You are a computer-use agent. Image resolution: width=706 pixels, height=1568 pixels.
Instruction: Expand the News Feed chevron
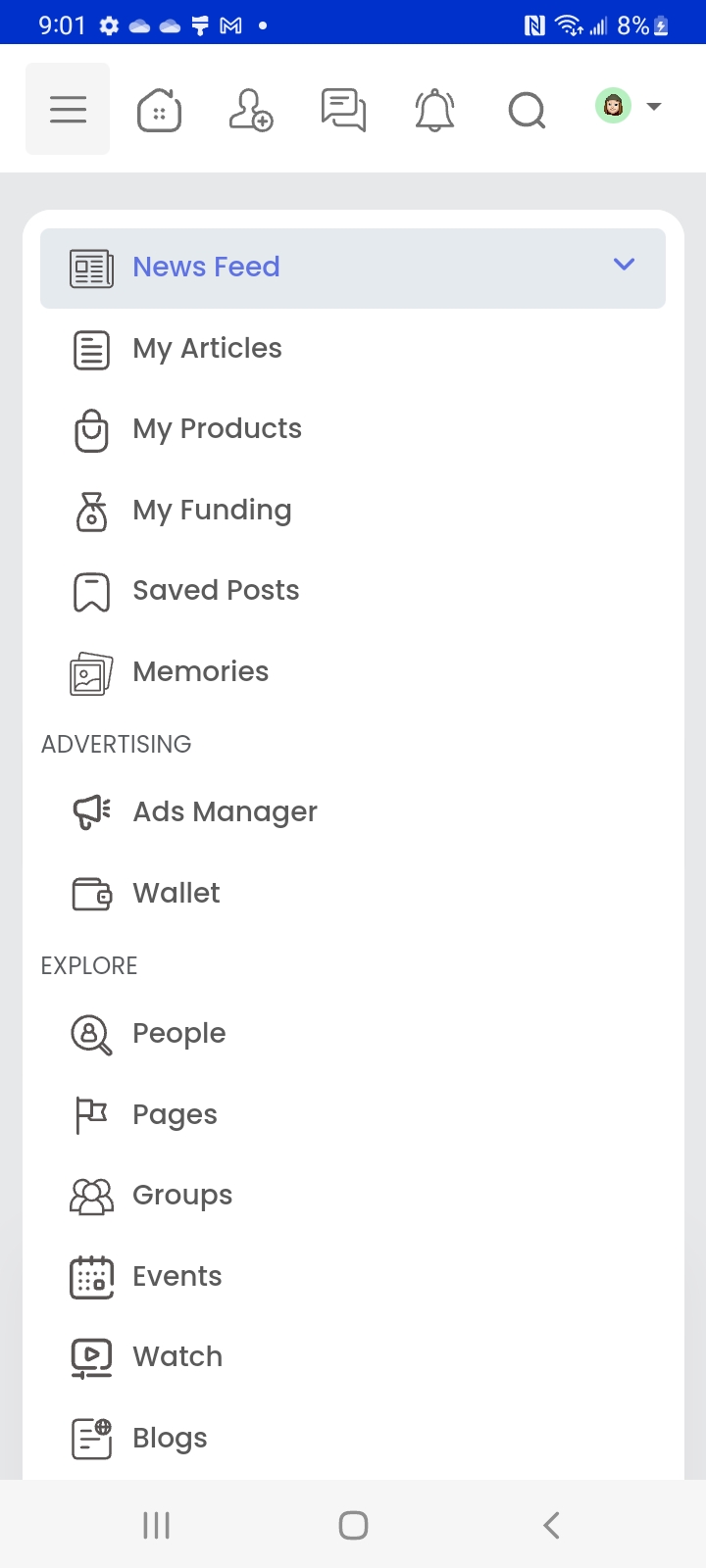click(624, 265)
